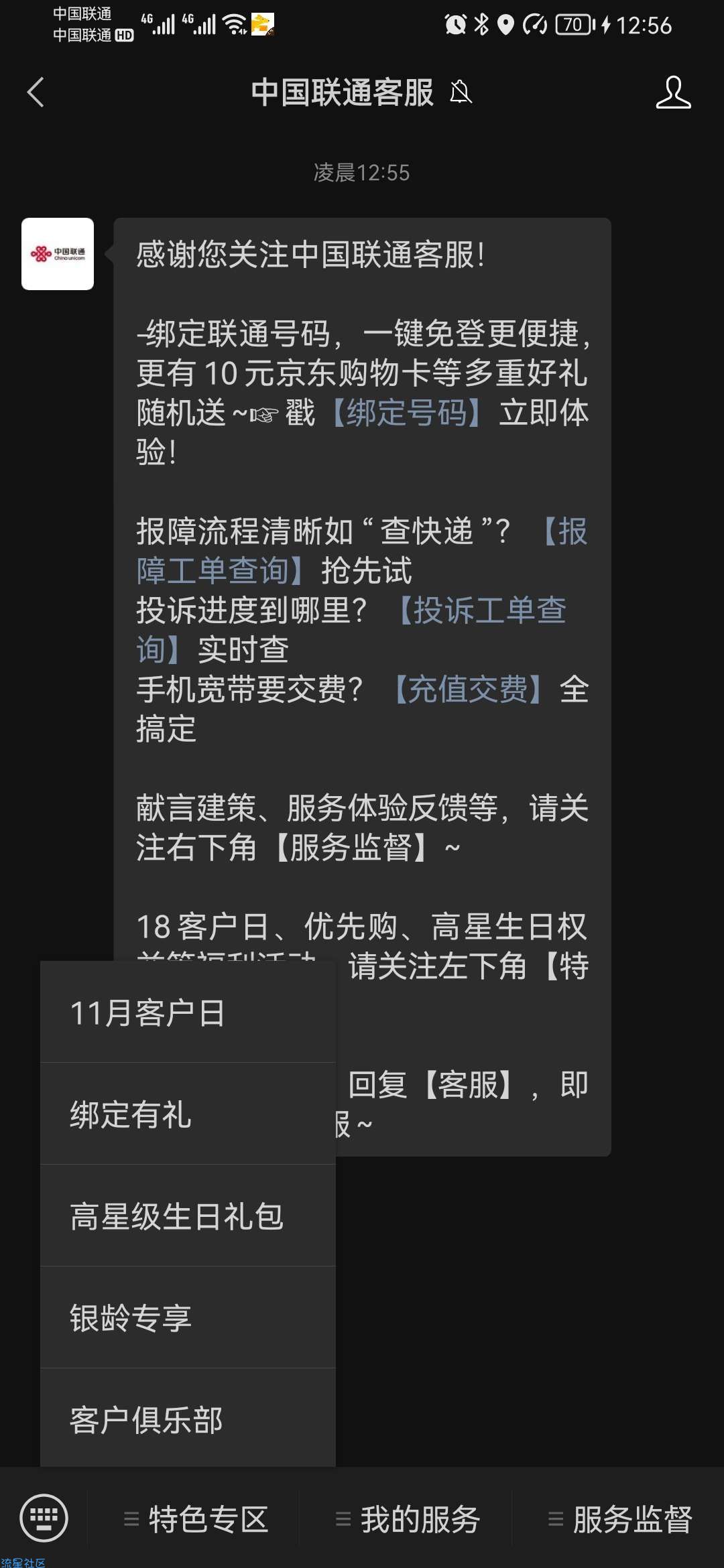
Task: Open the 【绑定号码】 link
Action: 407,413
